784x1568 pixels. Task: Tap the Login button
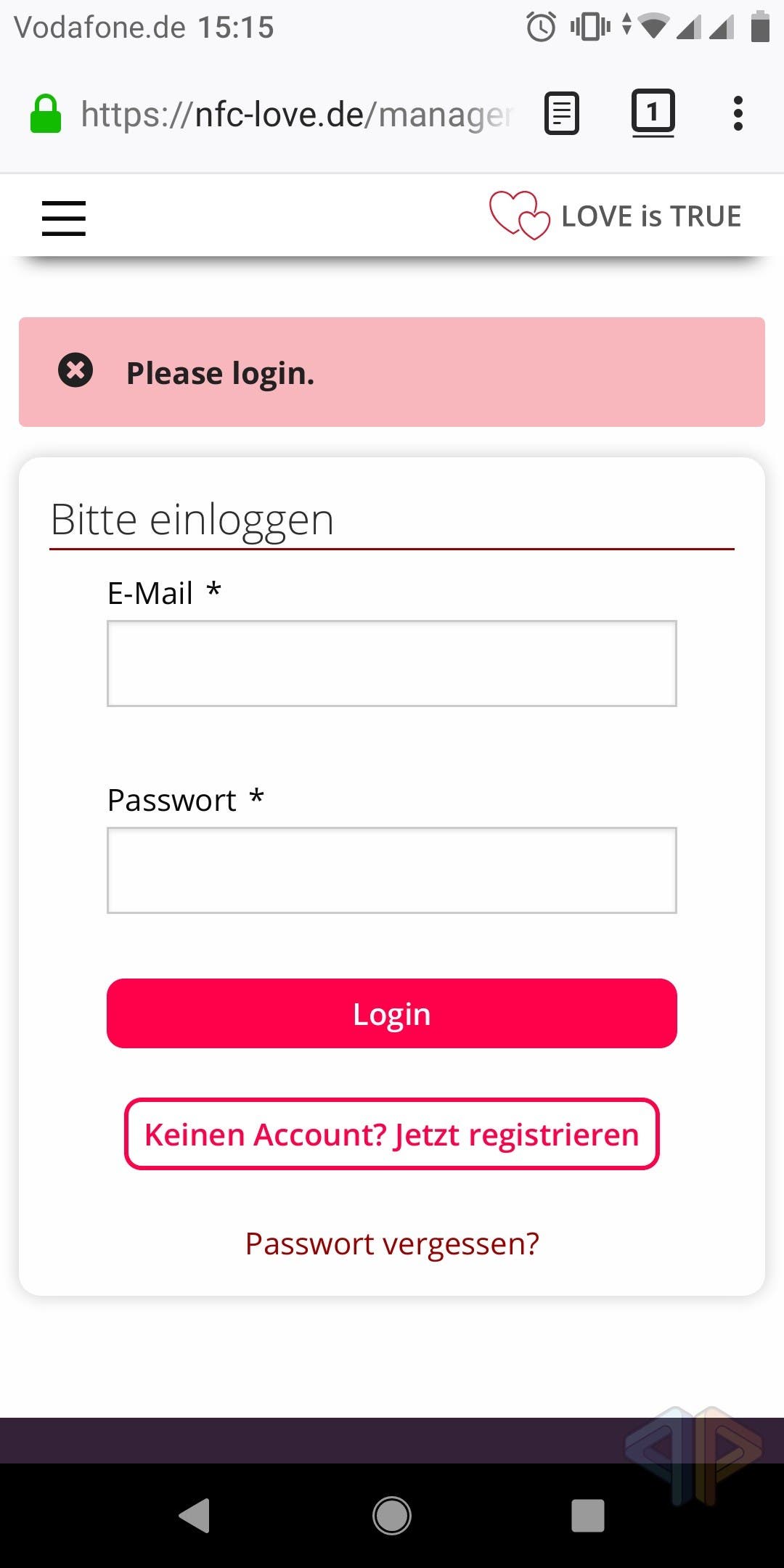coord(392,1013)
